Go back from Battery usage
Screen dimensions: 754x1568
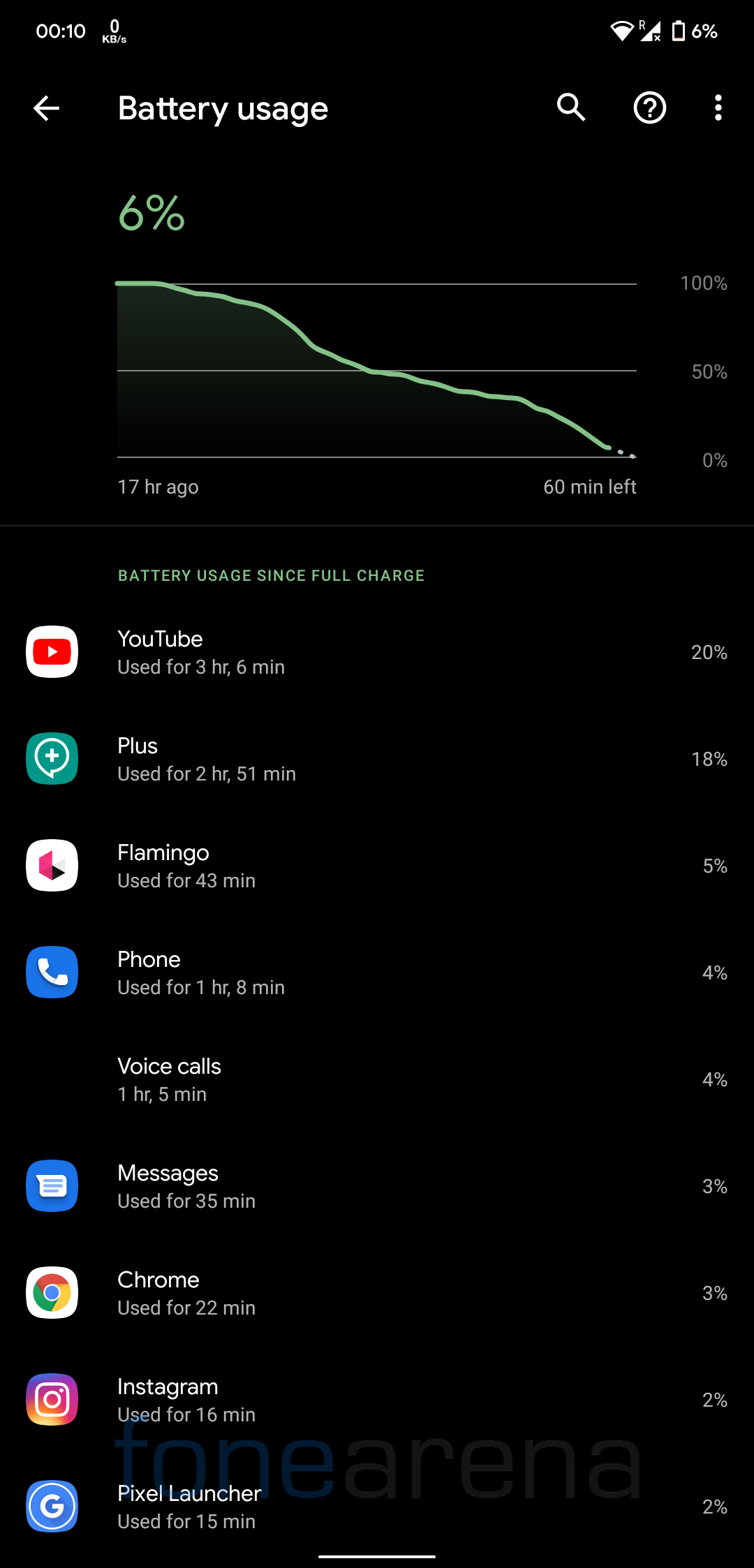point(47,108)
